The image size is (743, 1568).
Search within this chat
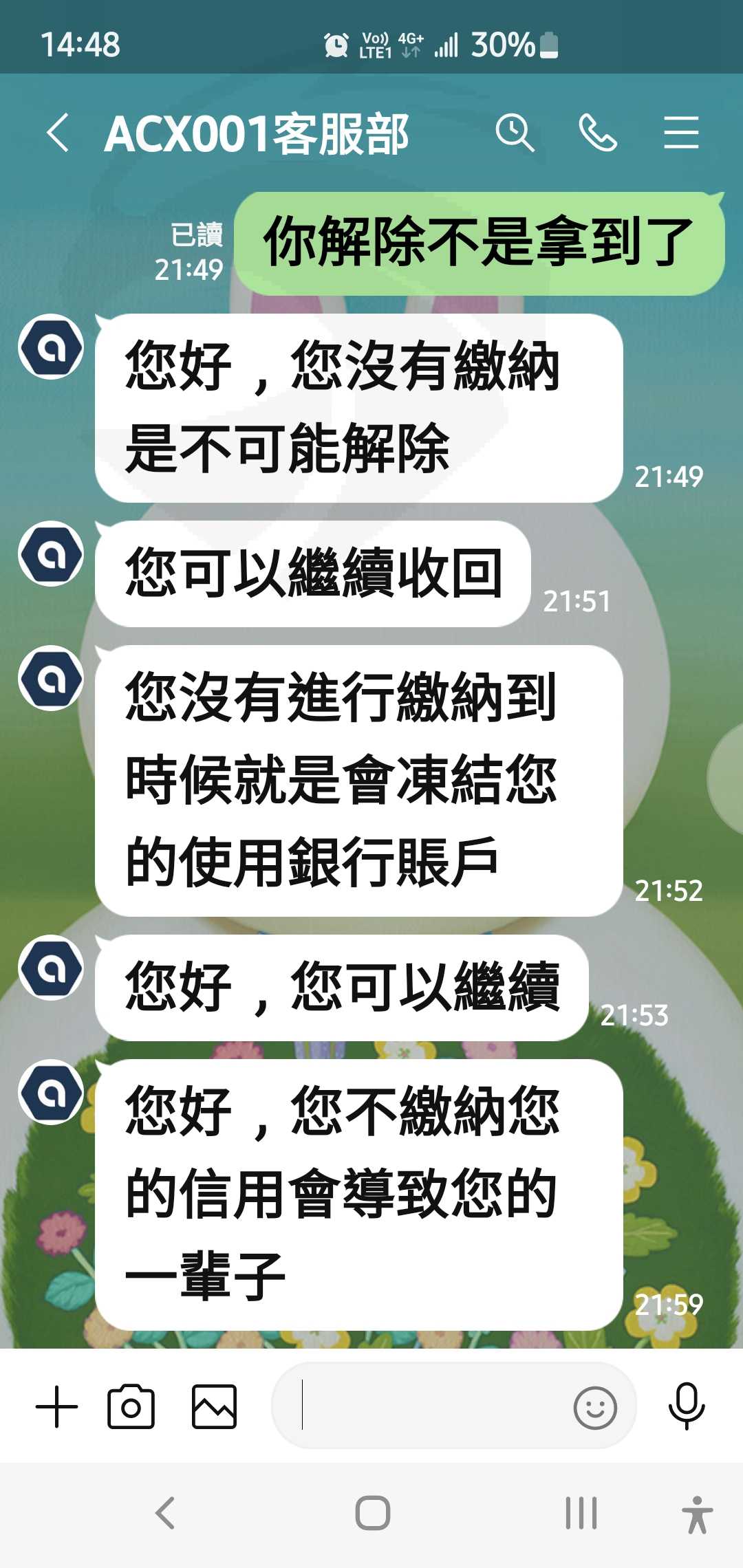[515, 133]
